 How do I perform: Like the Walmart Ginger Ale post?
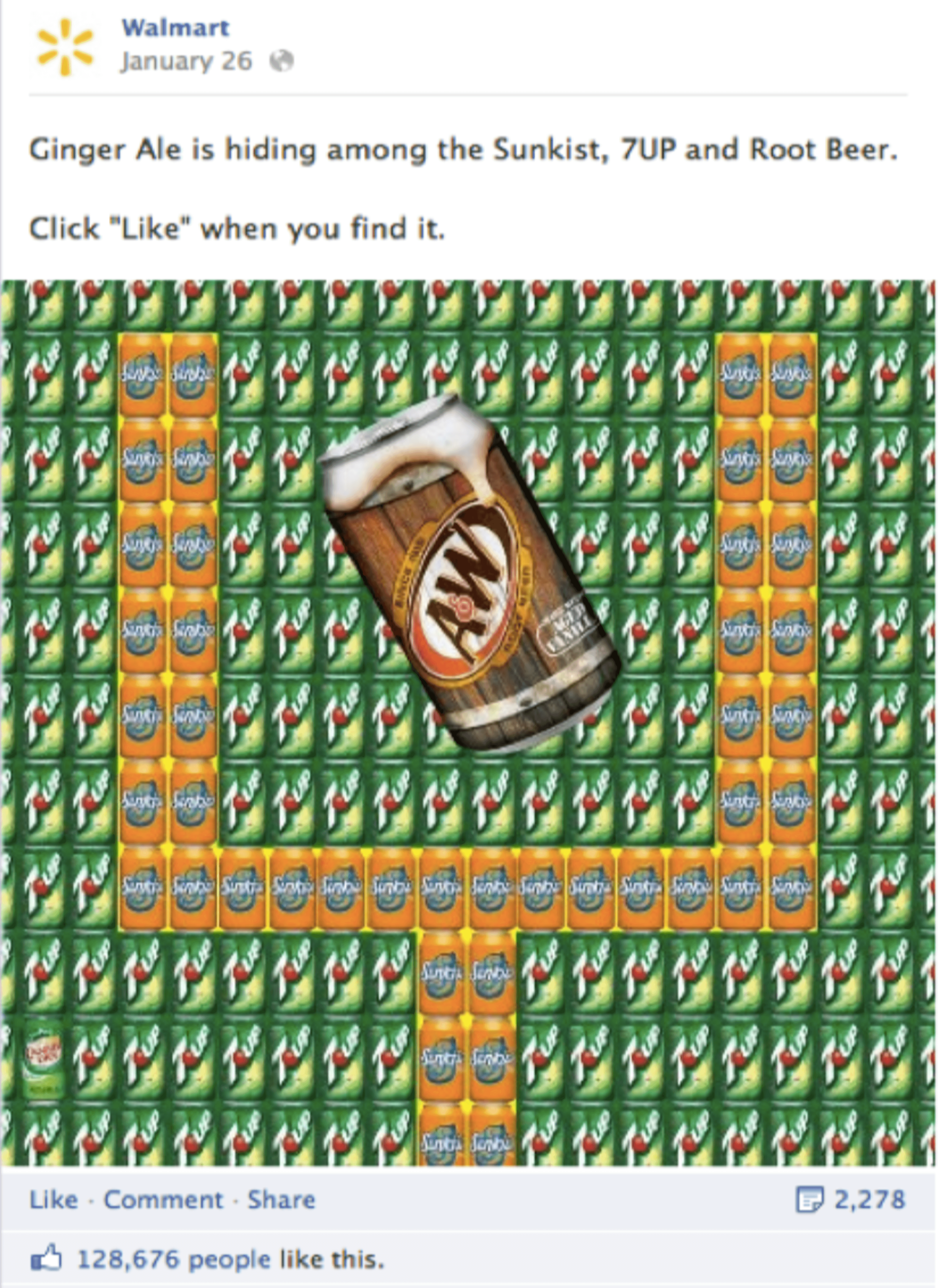tap(53, 1200)
